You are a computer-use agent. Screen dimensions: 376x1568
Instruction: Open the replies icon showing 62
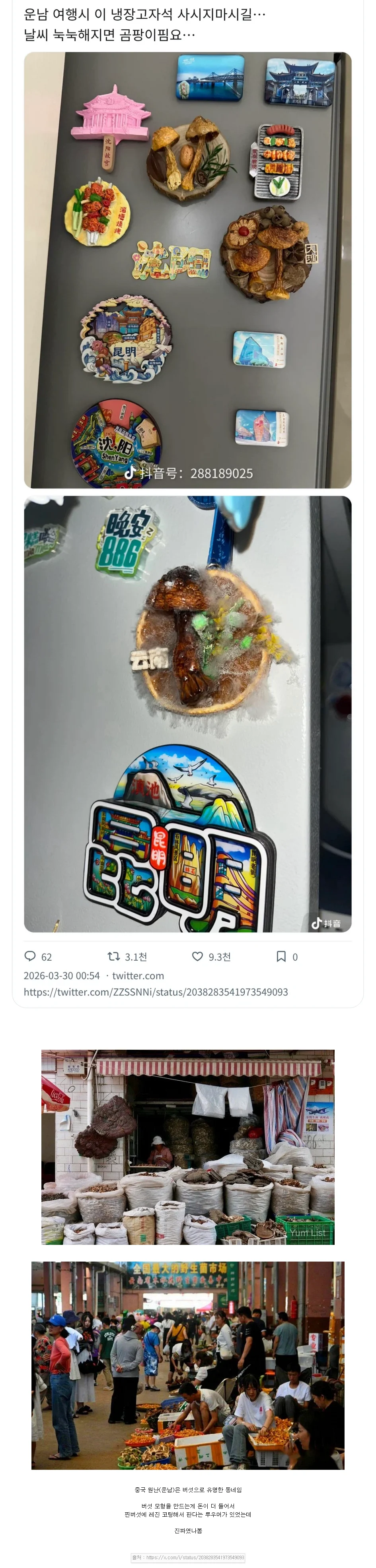point(30,956)
